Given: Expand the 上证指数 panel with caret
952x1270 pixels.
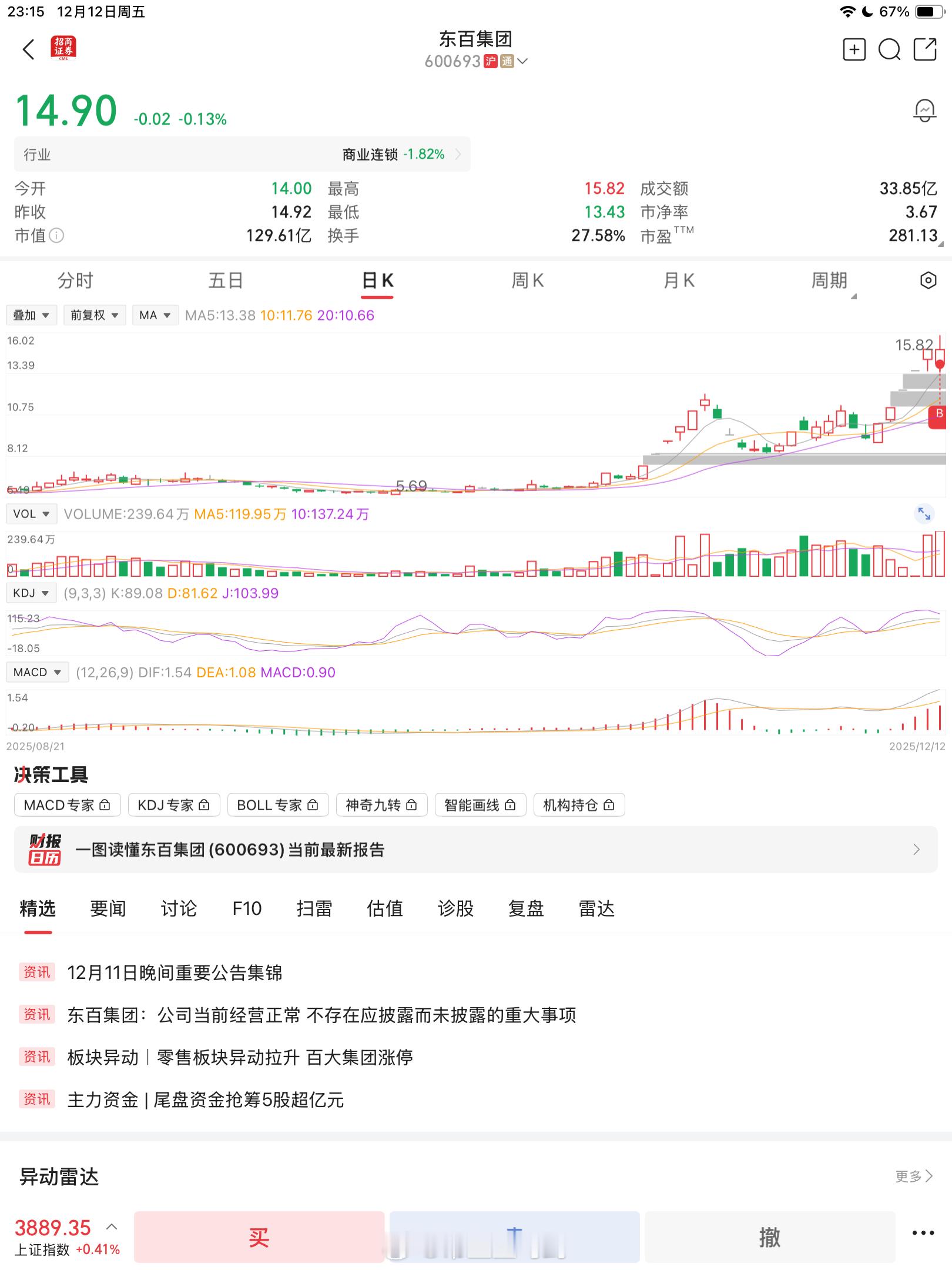Looking at the screenshot, I should (111, 1228).
